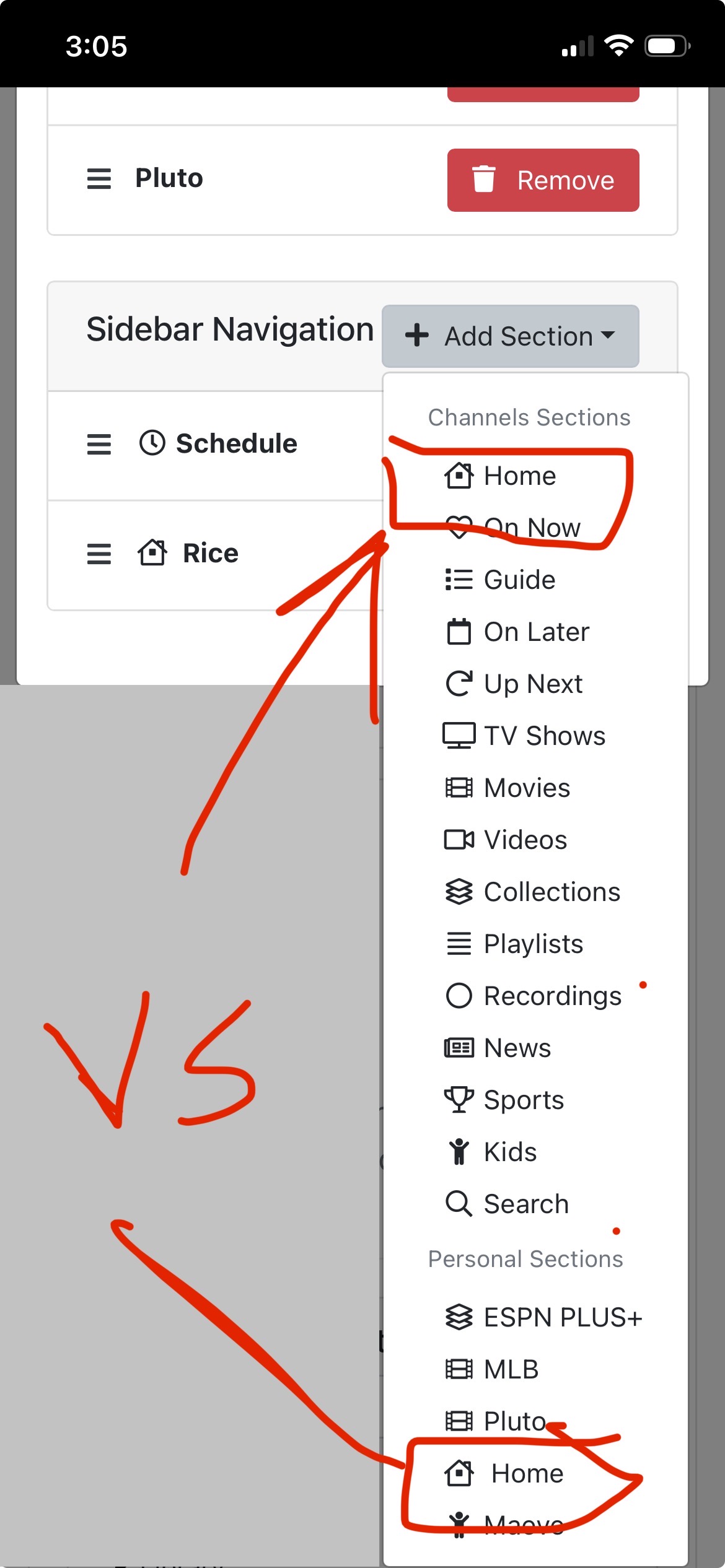The height and width of the screenshot is (1568, 725).
Task: Pick the Movies section
Action: pyautogui.click(x=535, y=788)
